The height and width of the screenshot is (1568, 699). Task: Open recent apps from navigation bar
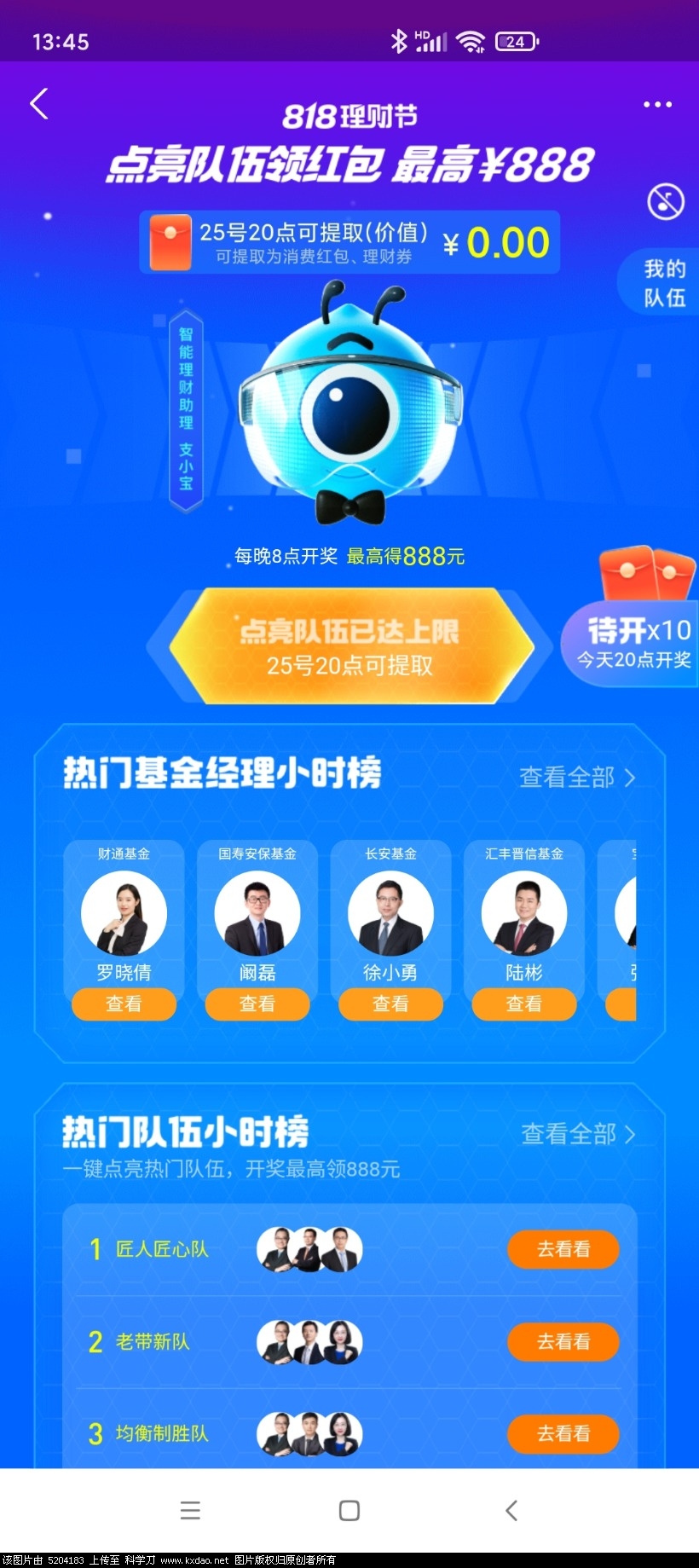pyautogui.click(x=190, y=1510)
